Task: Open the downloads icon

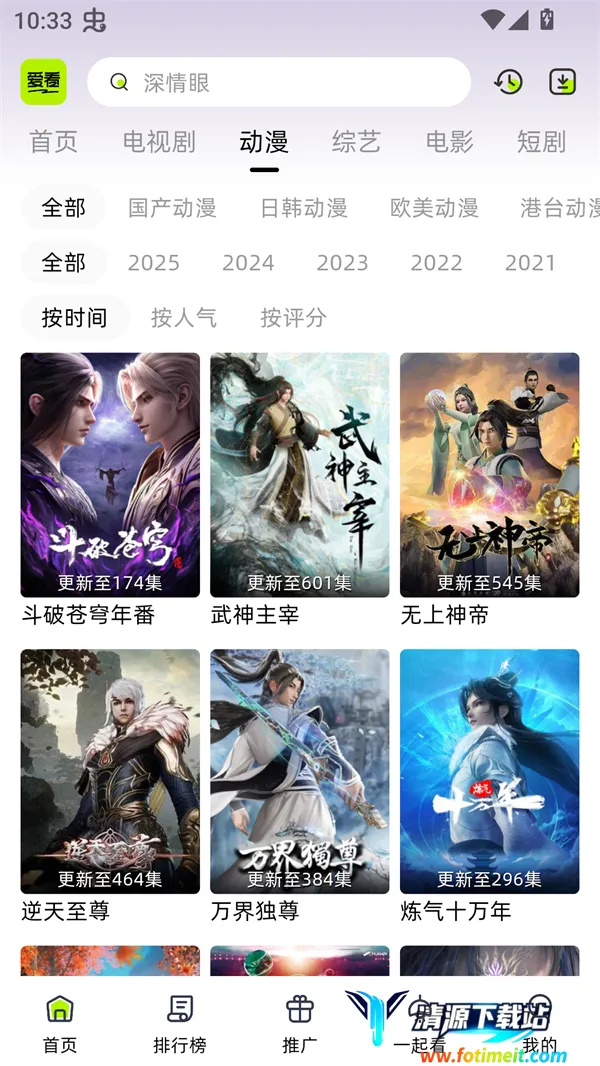Action: click(563, 82)
